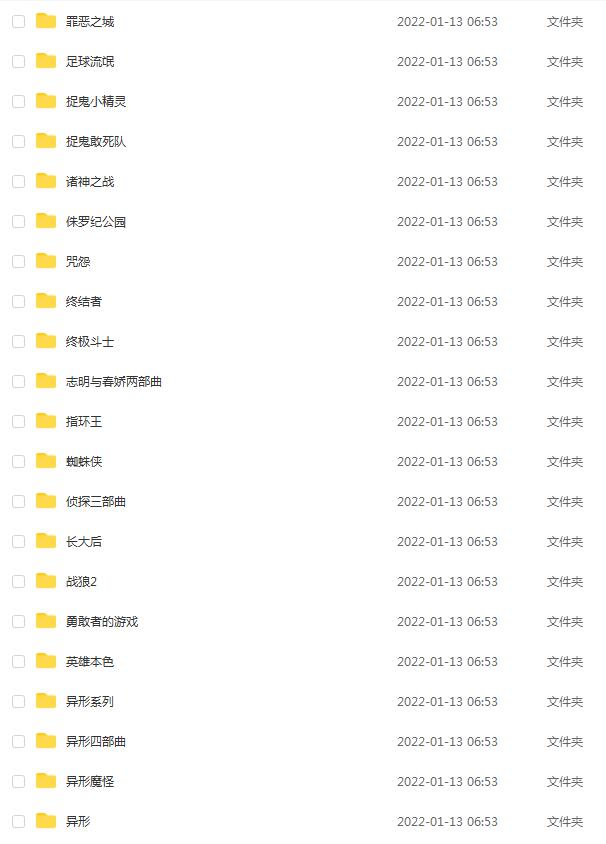The image size is (606, 844).
Task: Open the 战狼2 folder
Action: click(81, 581)
